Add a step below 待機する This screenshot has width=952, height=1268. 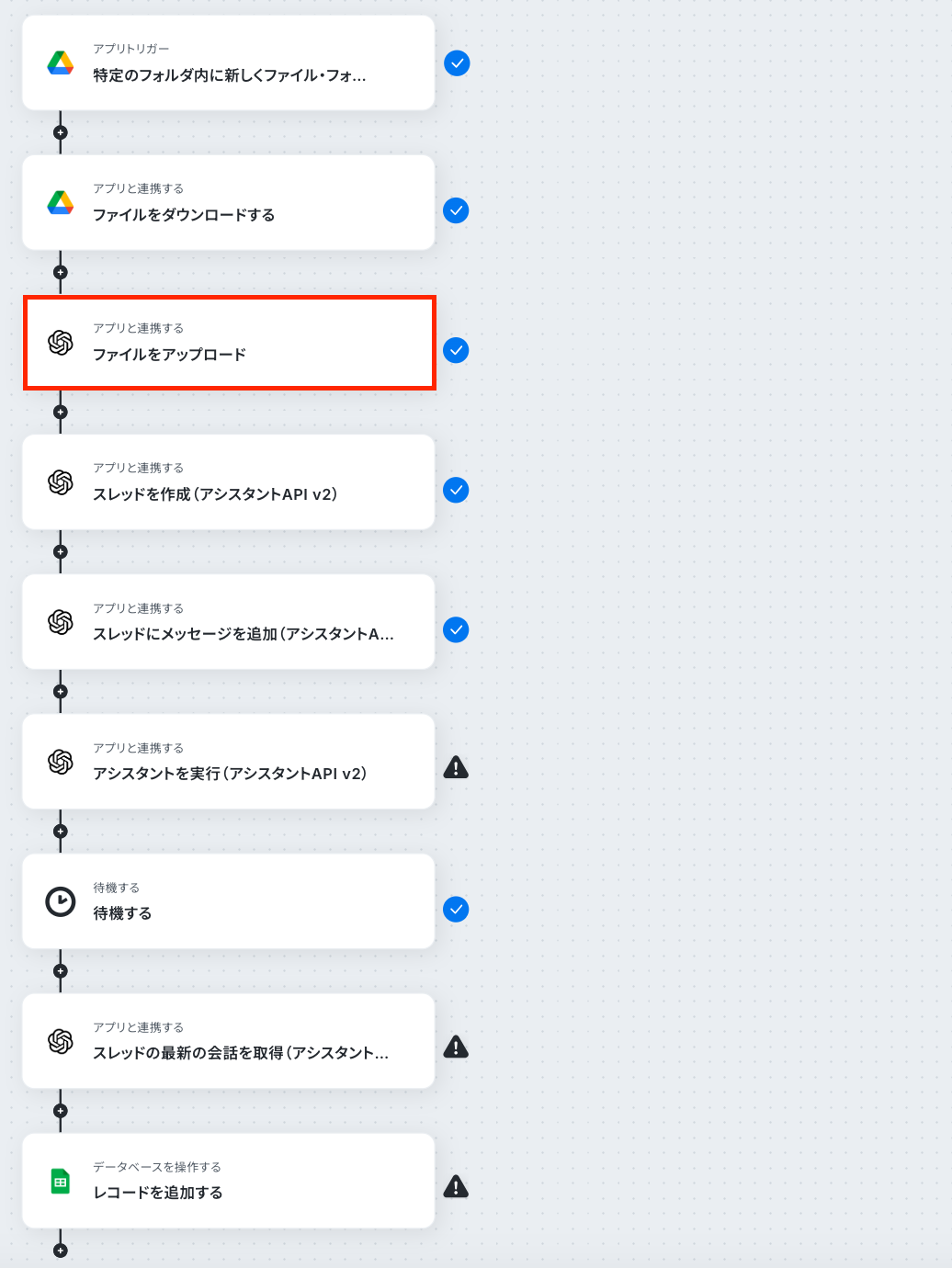[61, 970]
